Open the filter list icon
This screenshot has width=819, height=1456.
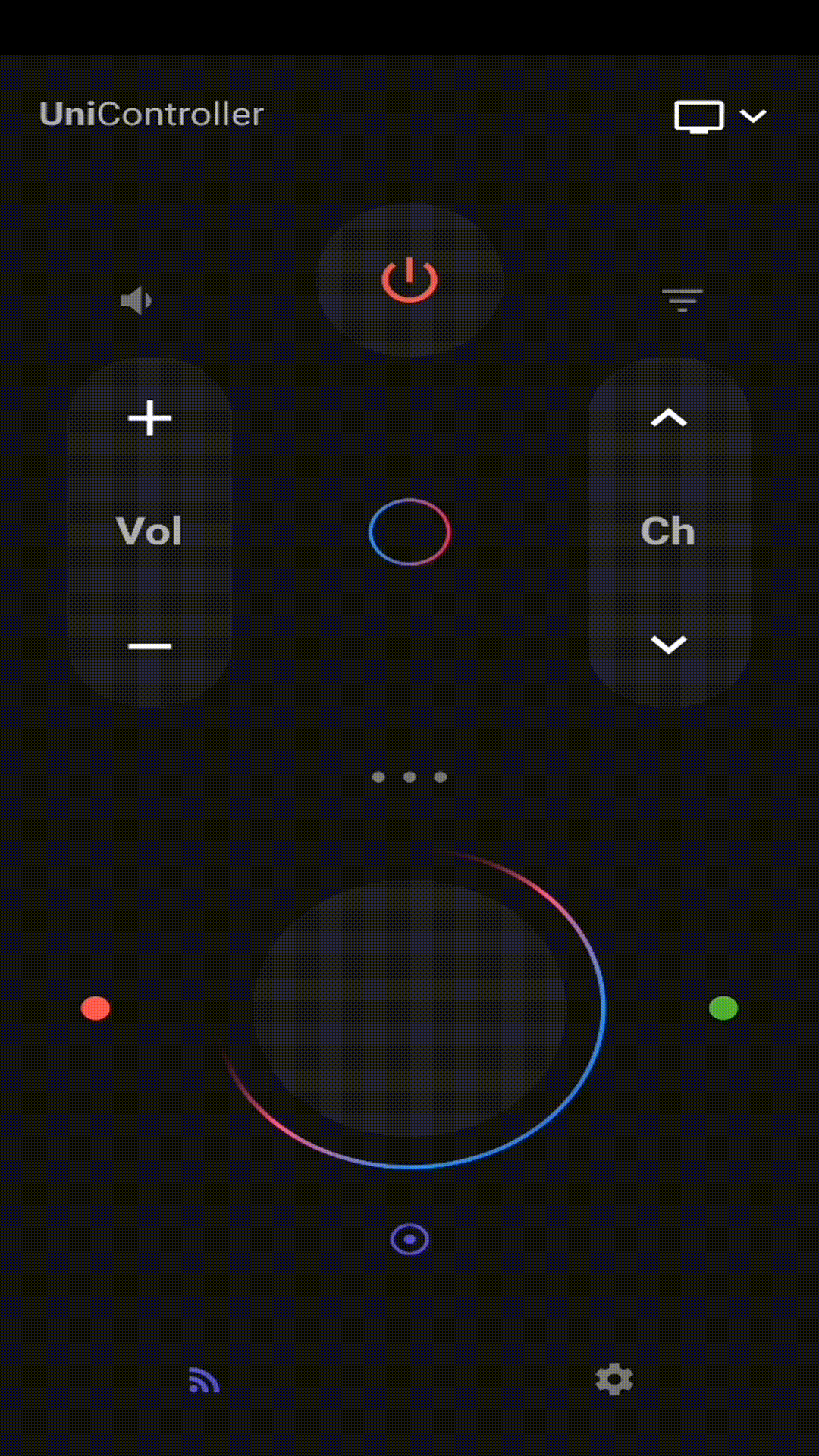(682, 300)
